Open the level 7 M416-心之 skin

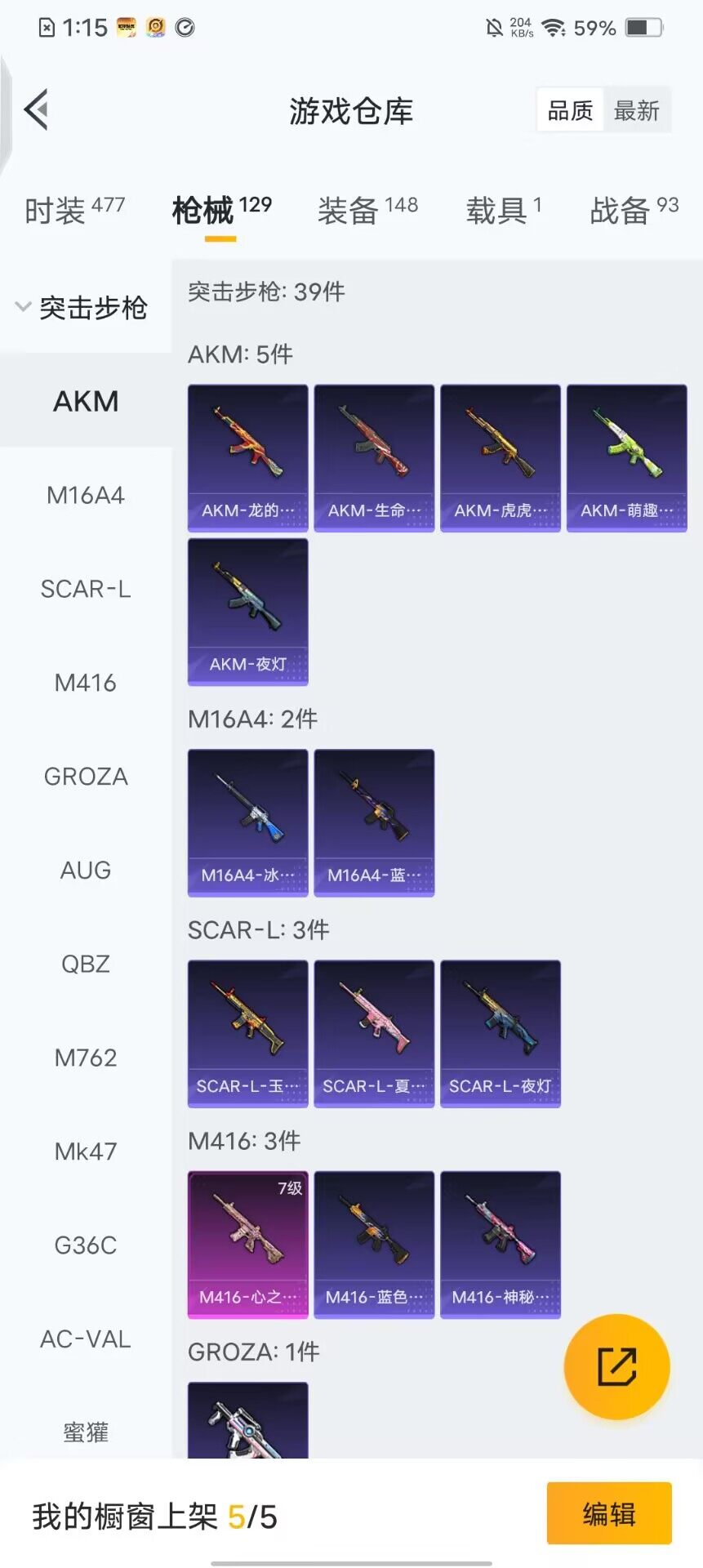point(248,1244)
